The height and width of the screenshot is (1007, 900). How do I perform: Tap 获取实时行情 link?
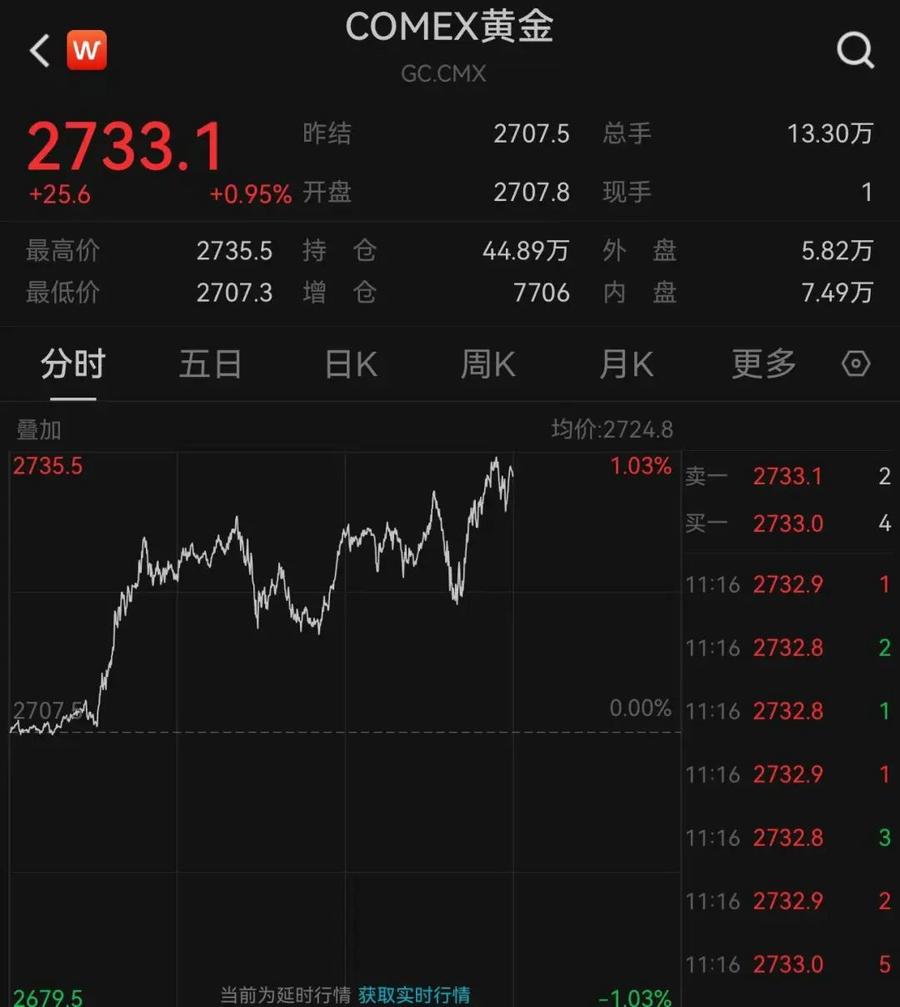(414, 995)
